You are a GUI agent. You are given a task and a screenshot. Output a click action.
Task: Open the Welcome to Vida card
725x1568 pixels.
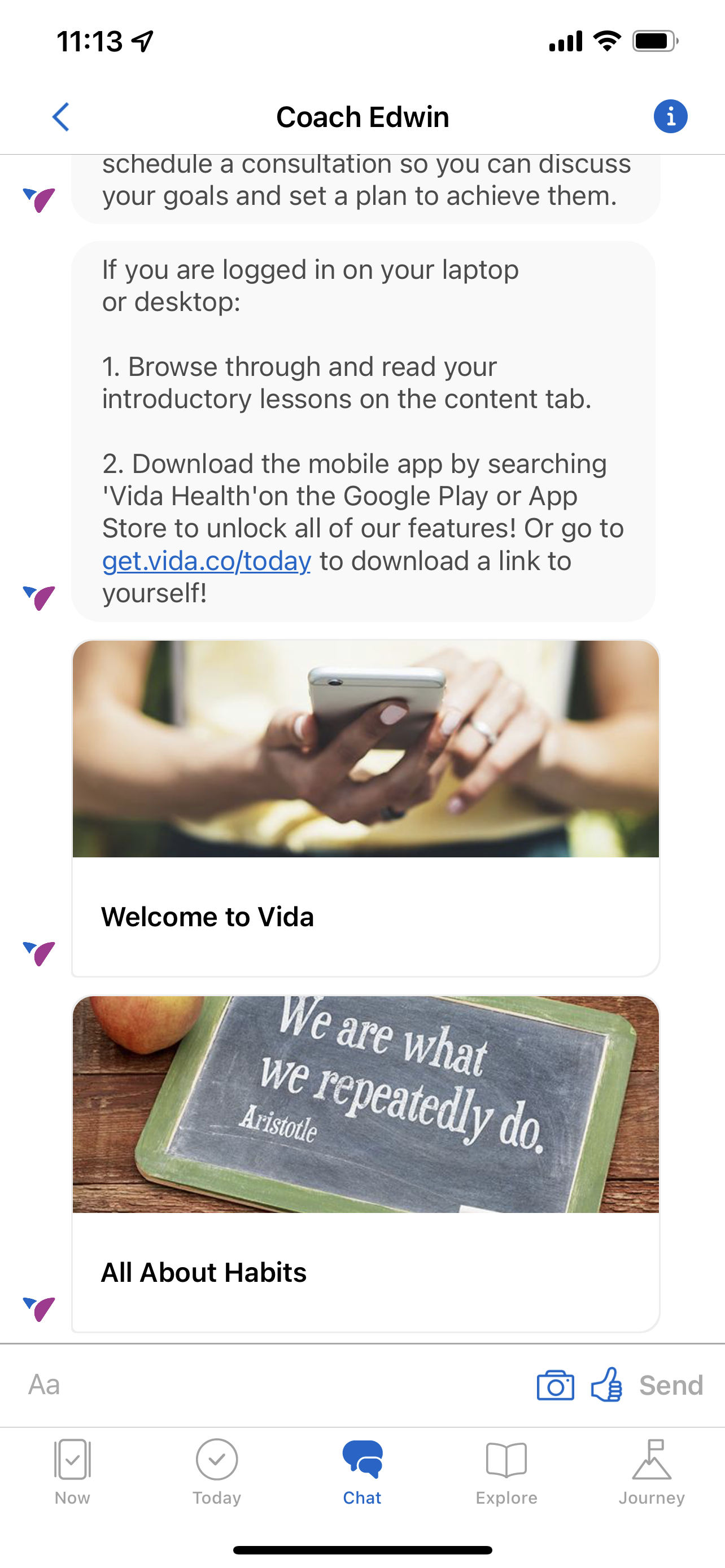pos(365,808)
